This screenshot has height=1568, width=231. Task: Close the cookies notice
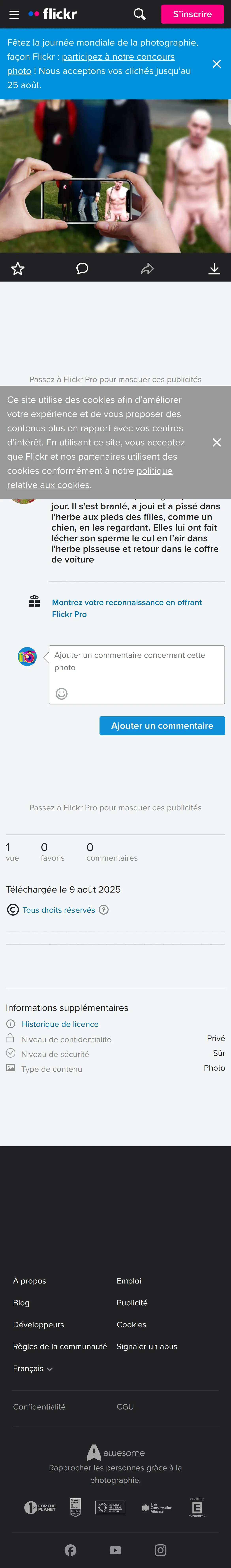click(216, 442)
